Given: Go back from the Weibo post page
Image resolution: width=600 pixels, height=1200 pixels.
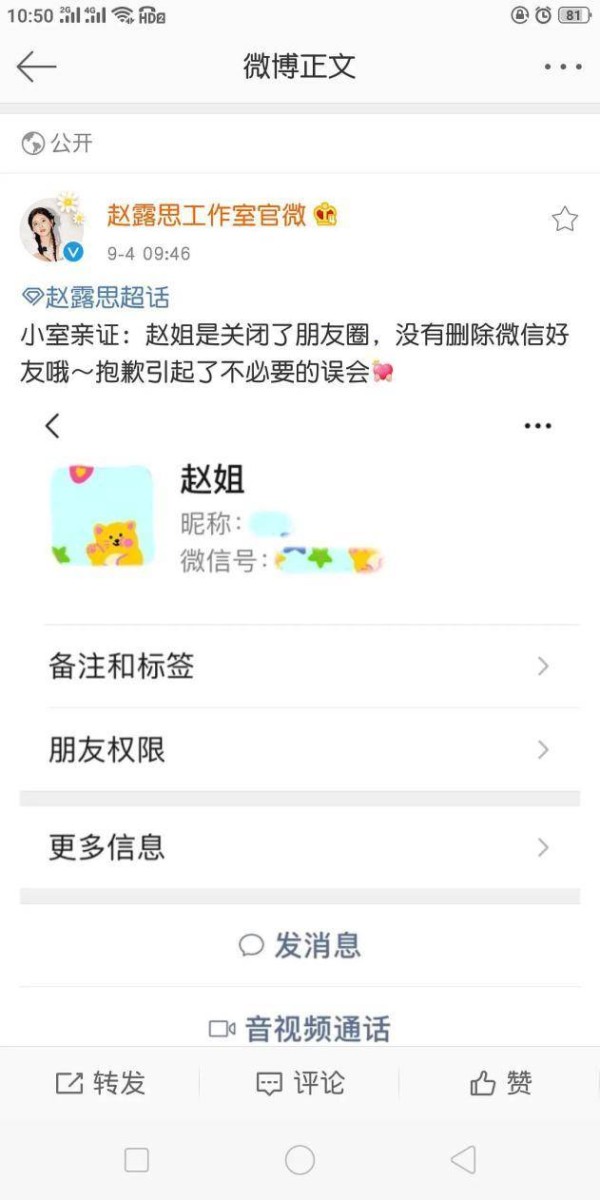Looking at the screenshot, I should 36,66.
